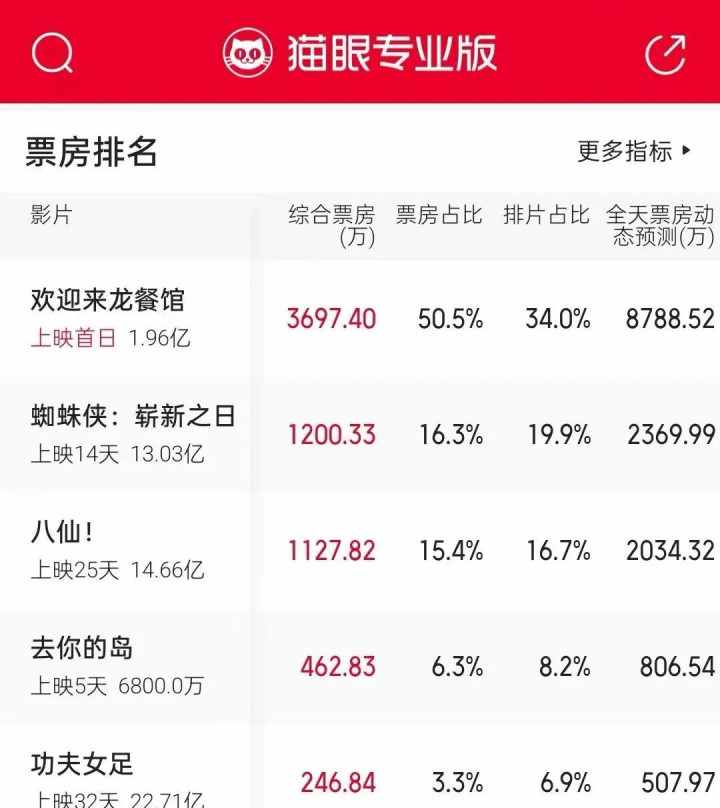
Task: Expand 更多指标 for more metrics
Action: [634, 151]
